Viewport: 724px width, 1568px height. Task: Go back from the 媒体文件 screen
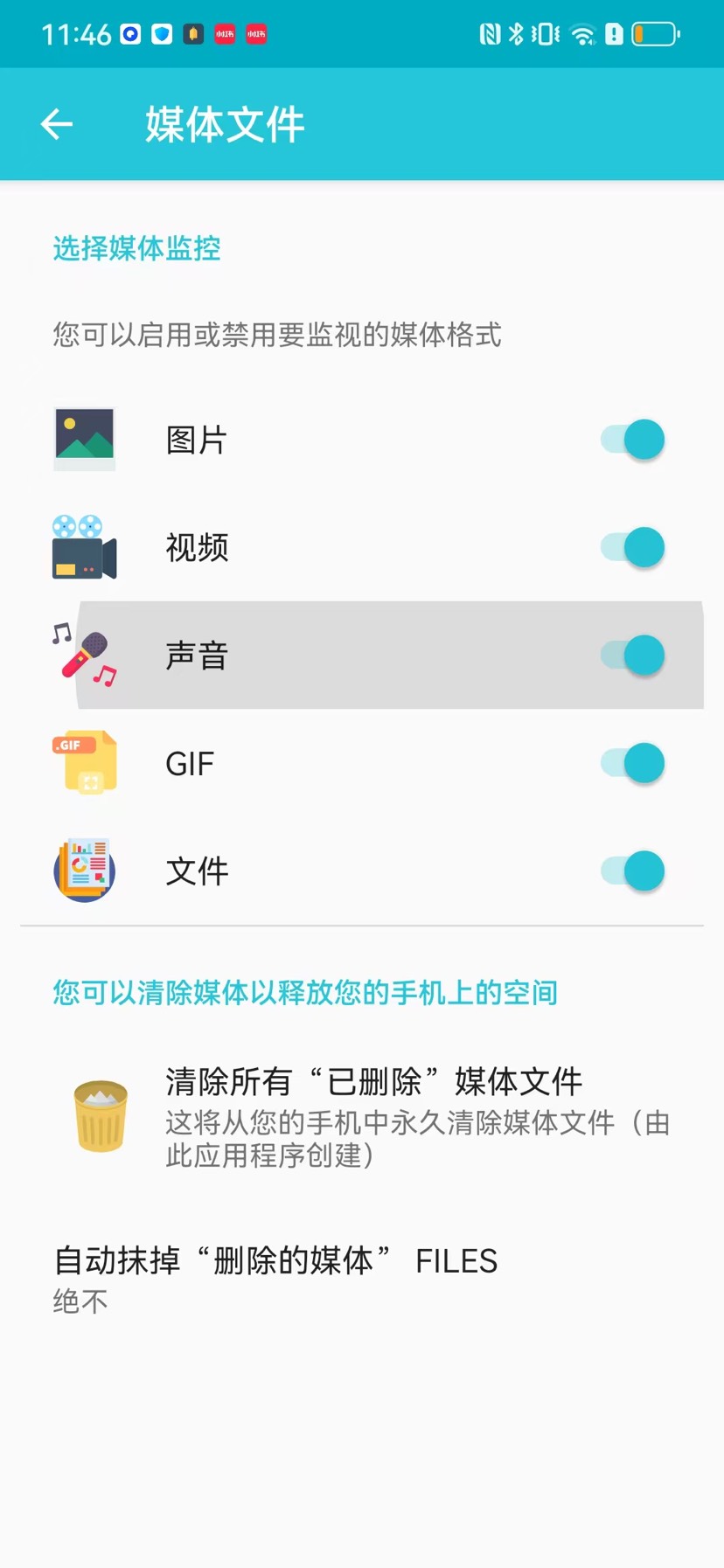point(57,124)
